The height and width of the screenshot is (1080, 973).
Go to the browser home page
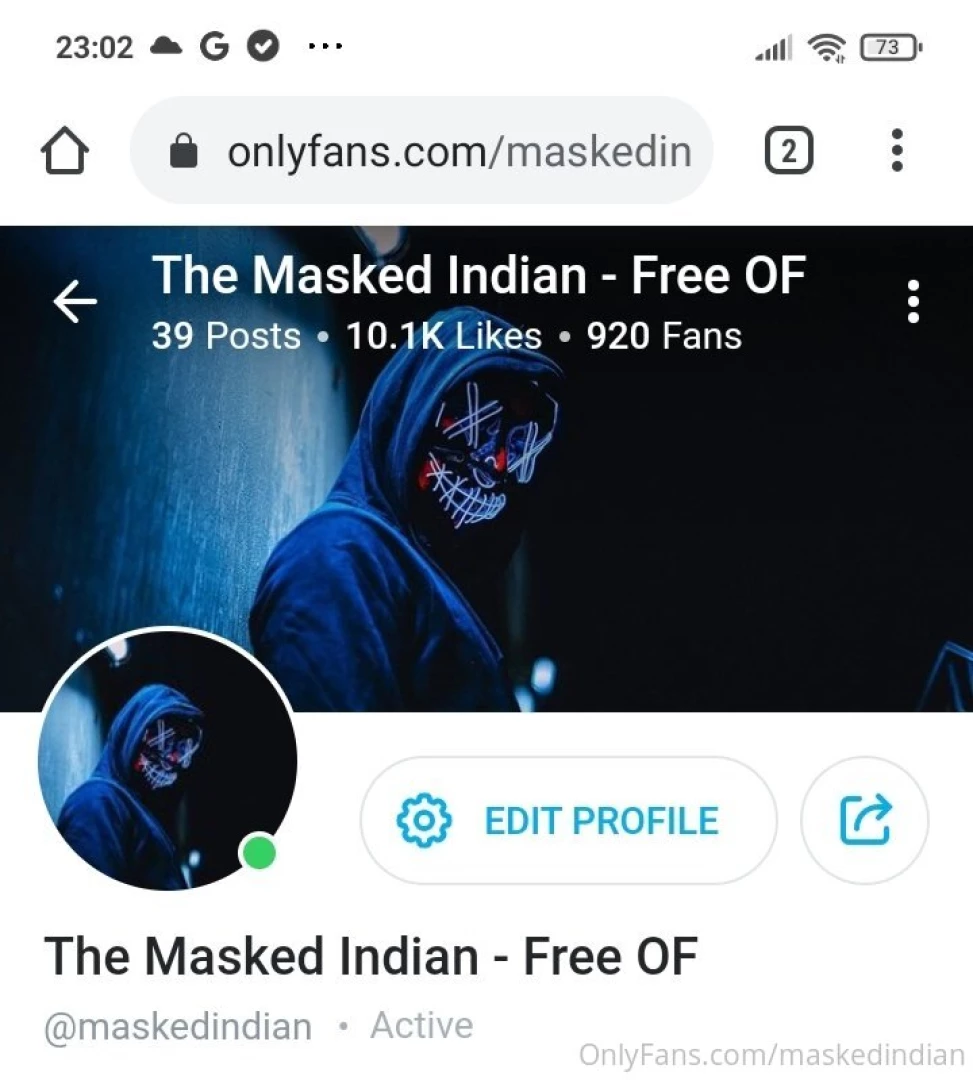[65, 152]
